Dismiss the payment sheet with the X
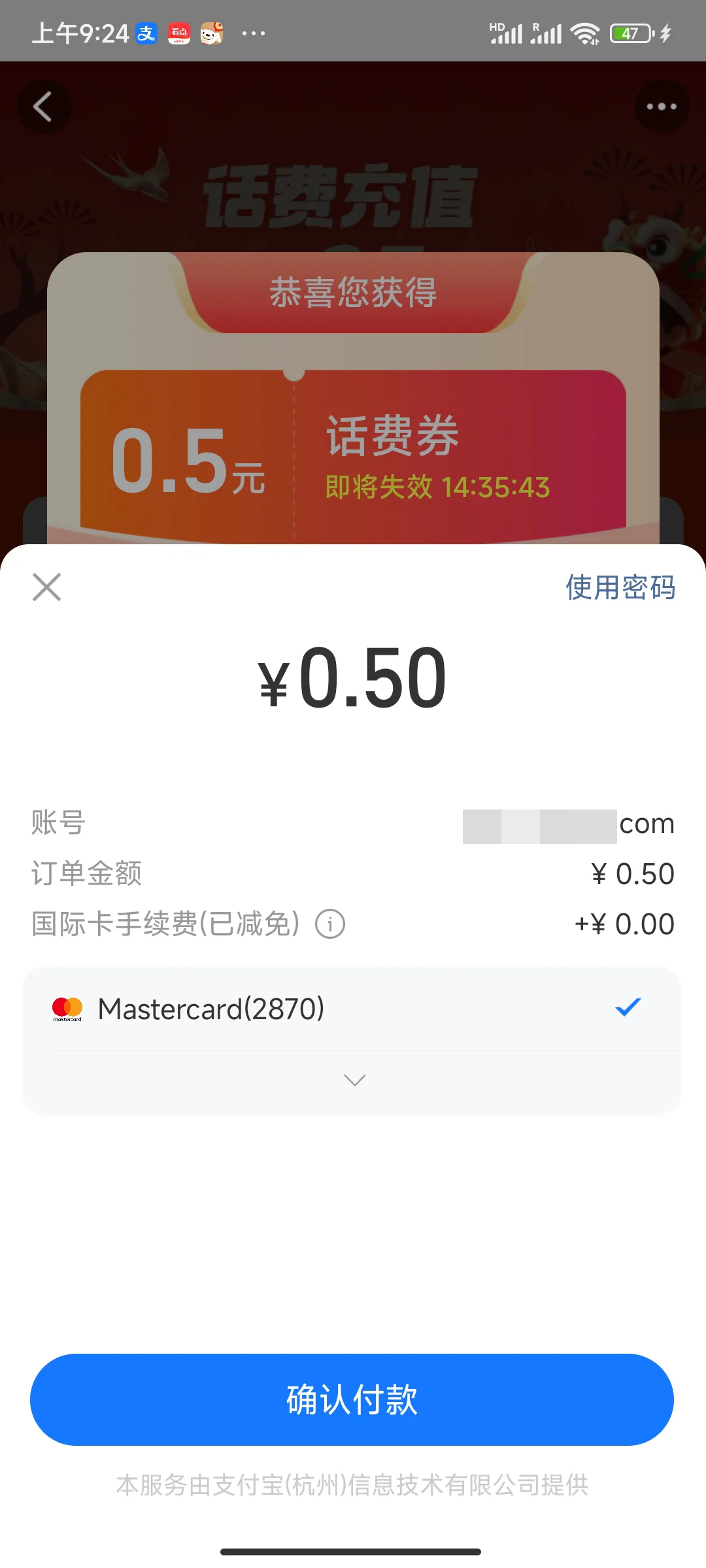This screenshot has height=1568, width=706. pyautogui.click(x=46, y=587)
